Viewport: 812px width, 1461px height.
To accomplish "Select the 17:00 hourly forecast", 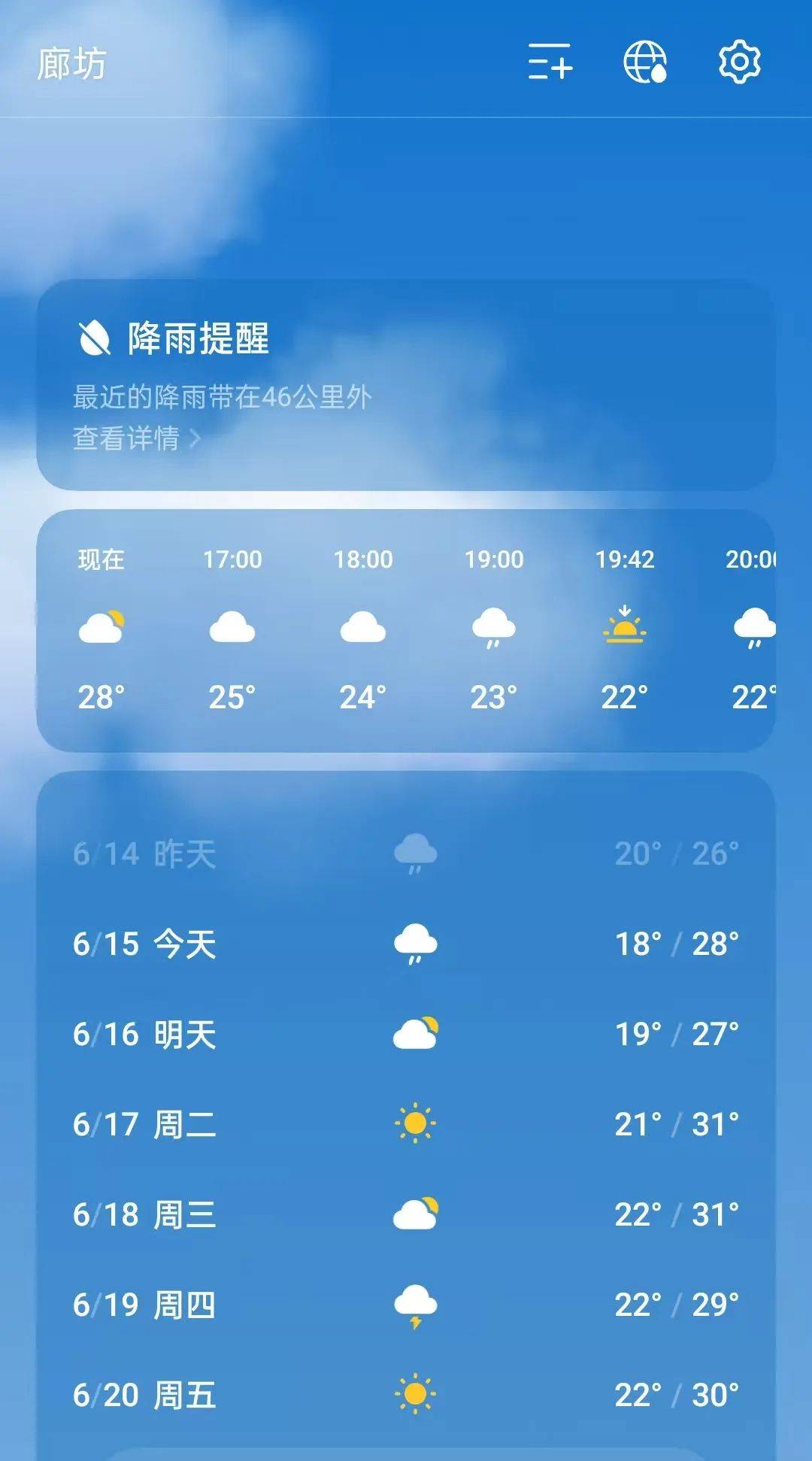I will tap(232, 629).
